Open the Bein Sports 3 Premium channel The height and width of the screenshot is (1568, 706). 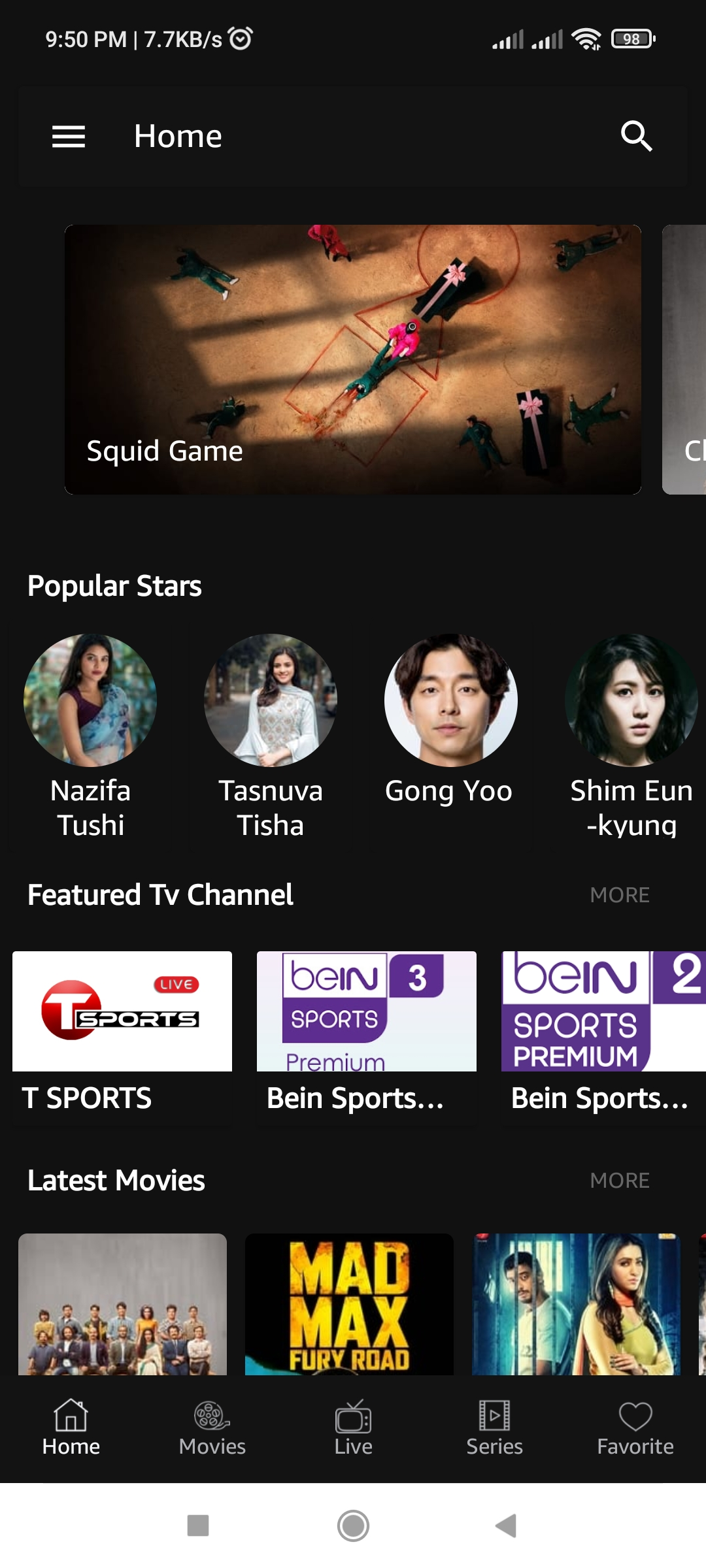[367, 1034]
